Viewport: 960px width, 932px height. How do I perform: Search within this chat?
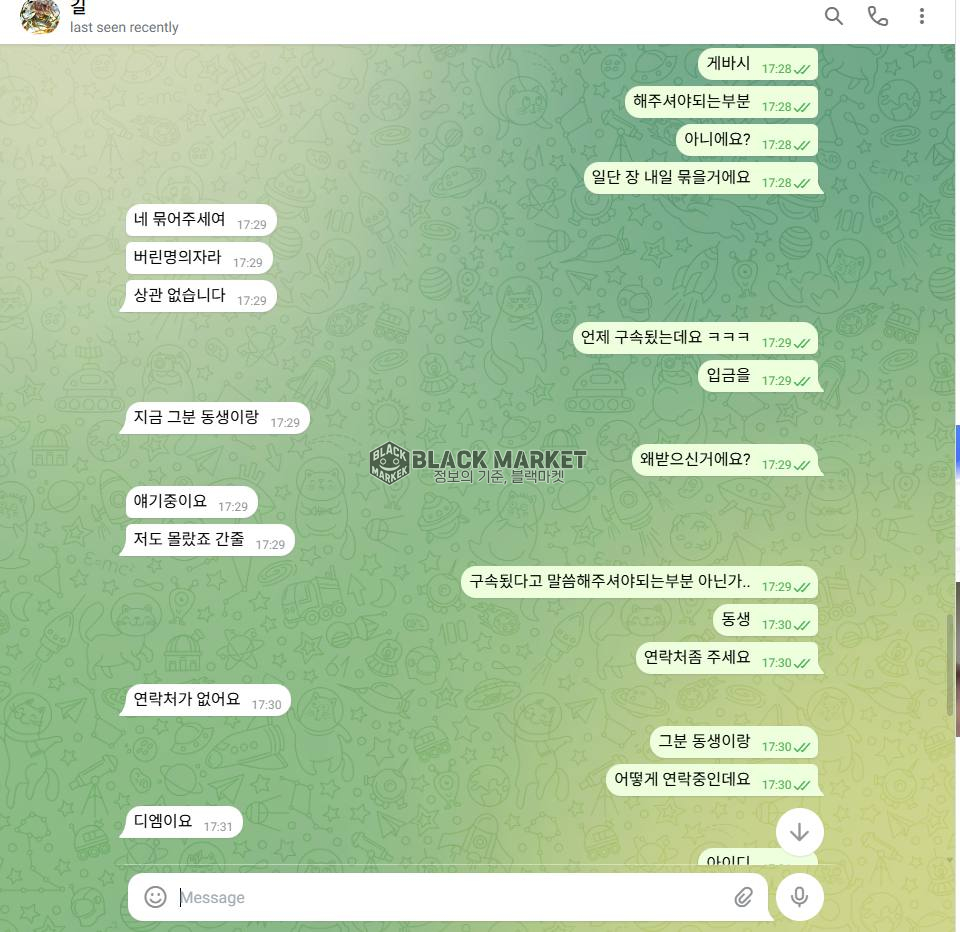tap(833, 16)
